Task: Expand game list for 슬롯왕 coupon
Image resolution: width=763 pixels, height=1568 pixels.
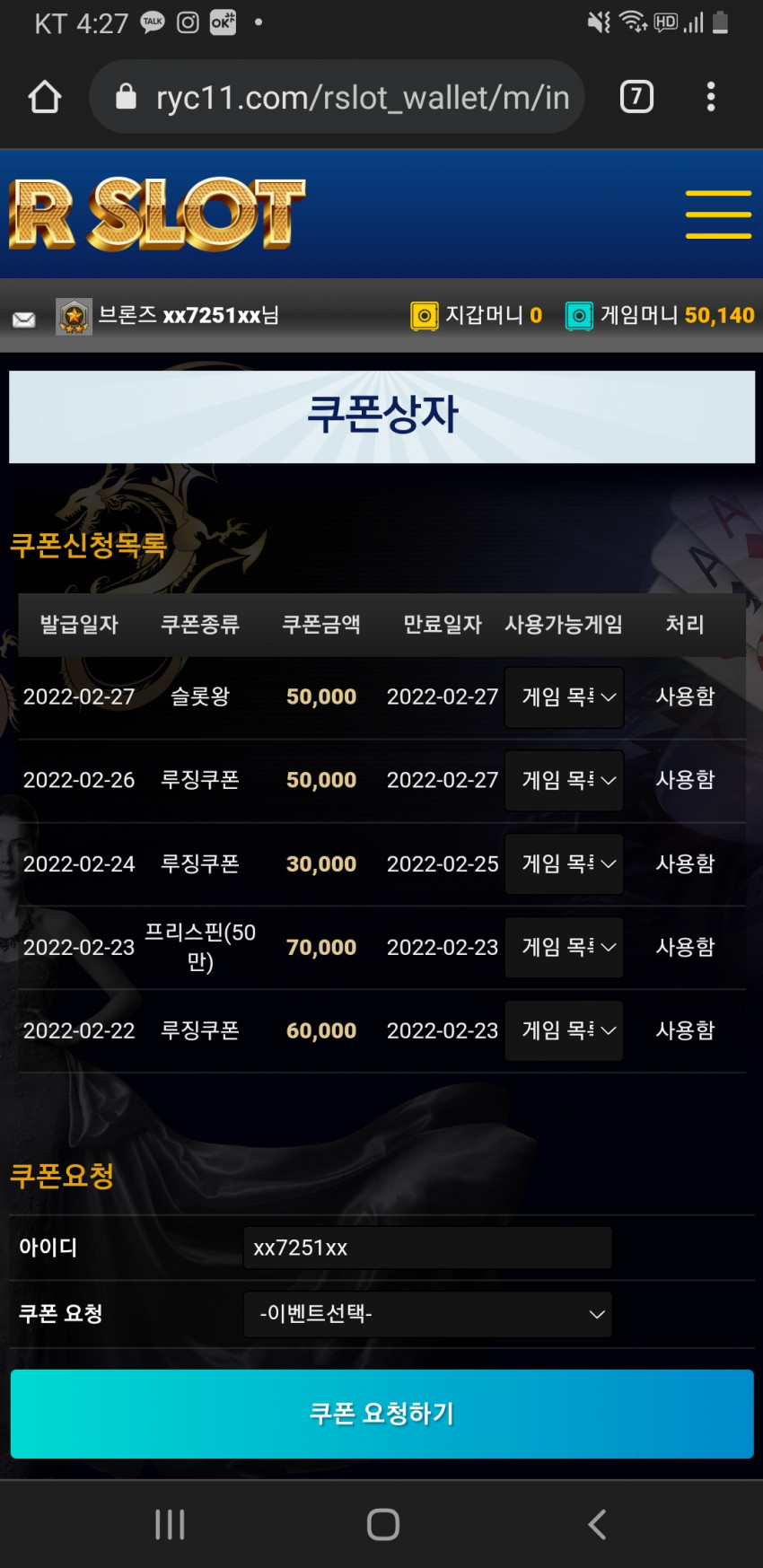Action: click(x=564, y=697)
